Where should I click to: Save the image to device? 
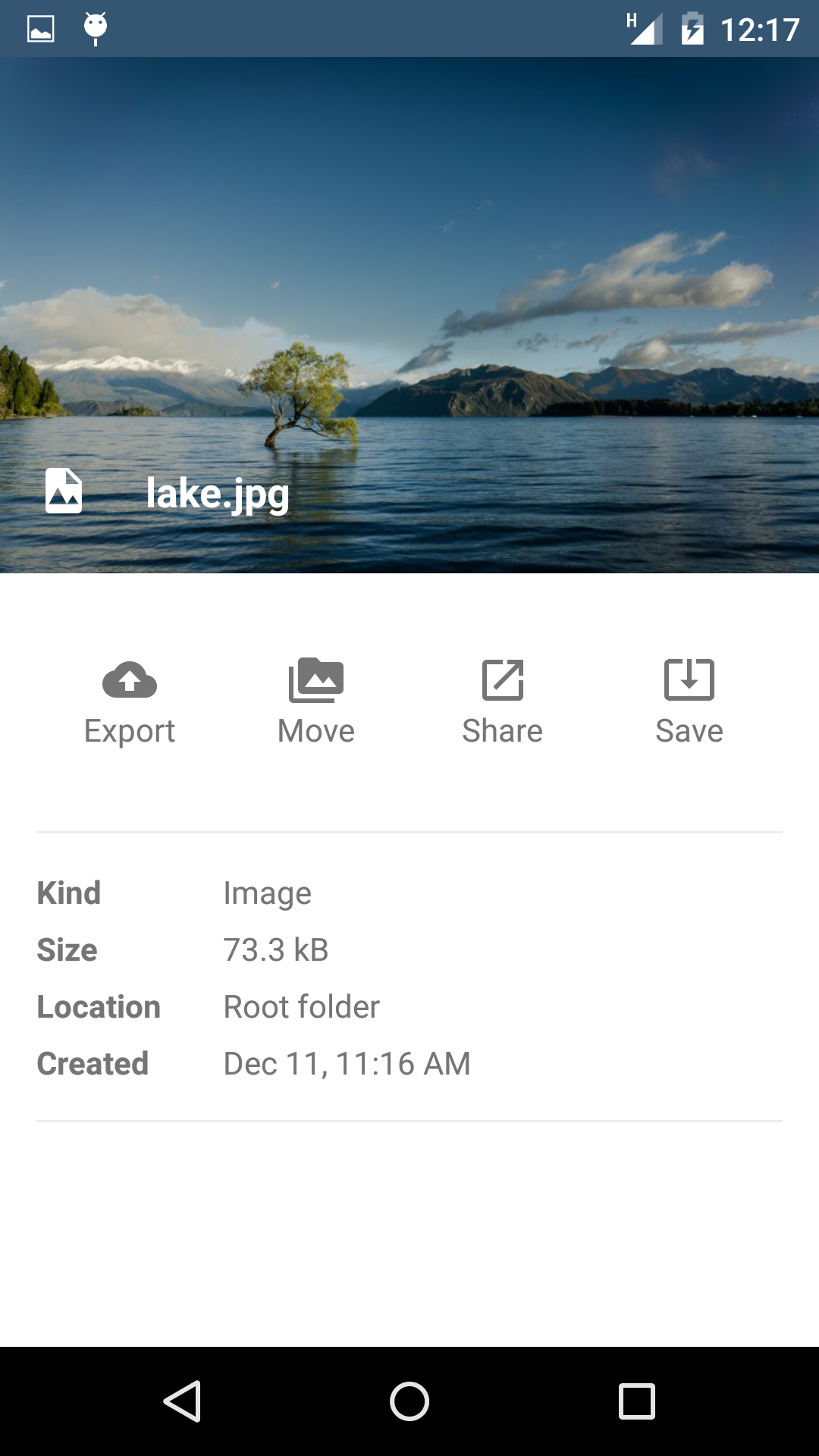pos(689,702)
